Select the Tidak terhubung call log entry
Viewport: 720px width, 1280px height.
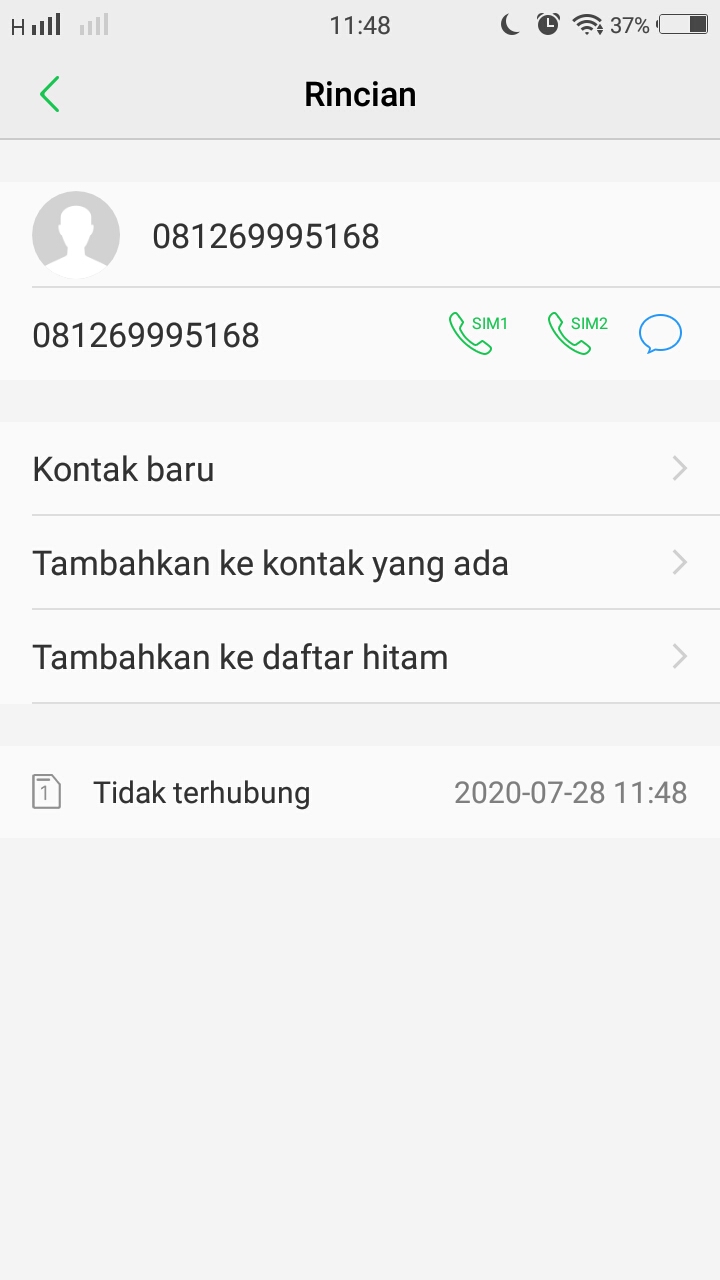click(201, 791)
